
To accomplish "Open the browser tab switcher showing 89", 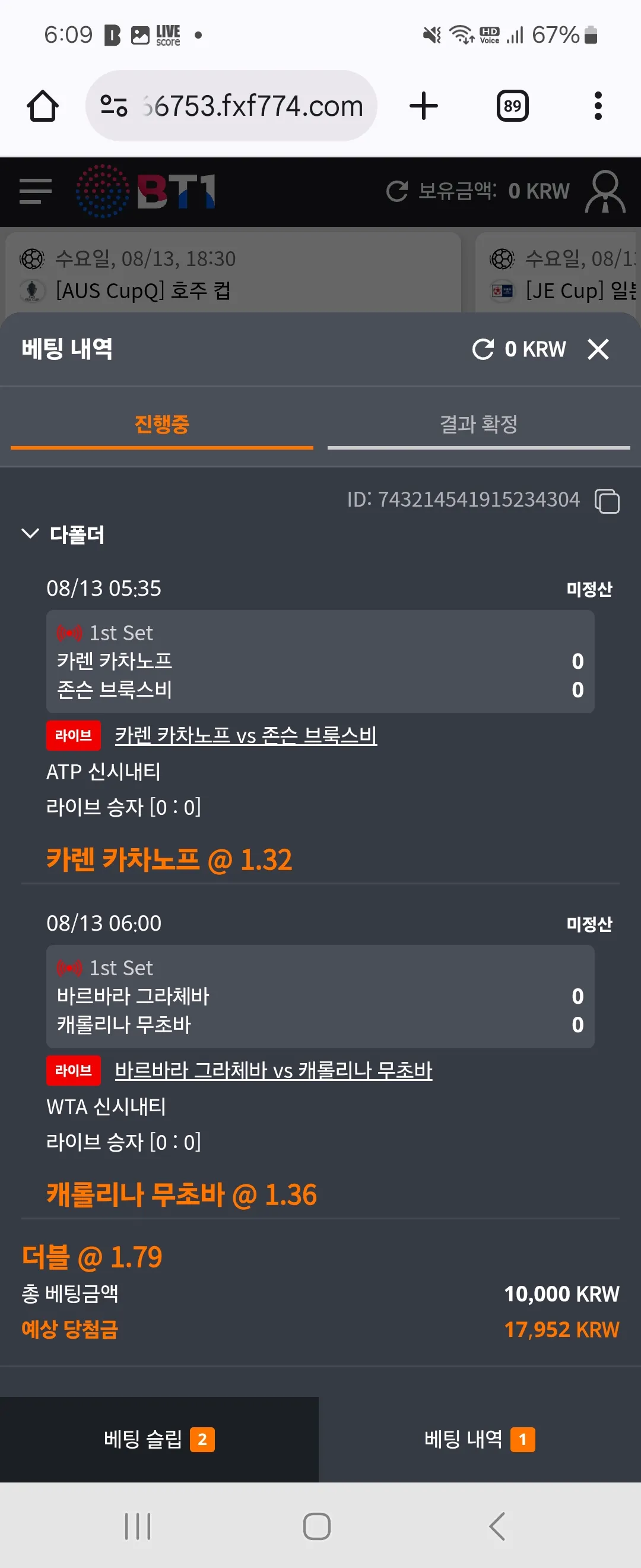I will [512, 106].
